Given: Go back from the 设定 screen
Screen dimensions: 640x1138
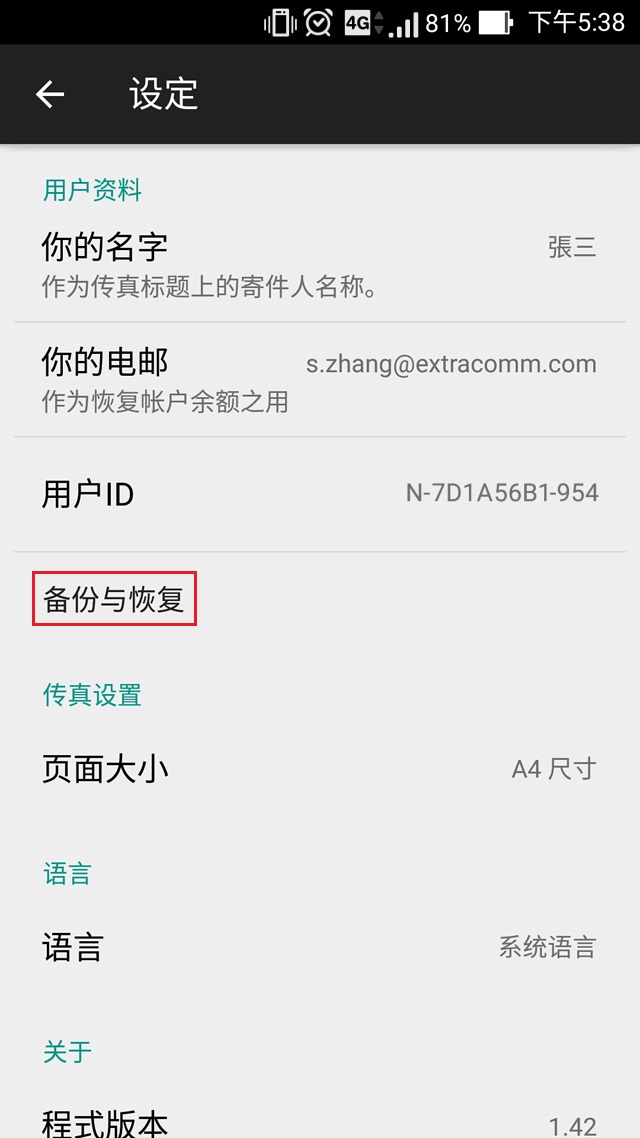Looking at the screenshot, I should click(x=50, y=94).
